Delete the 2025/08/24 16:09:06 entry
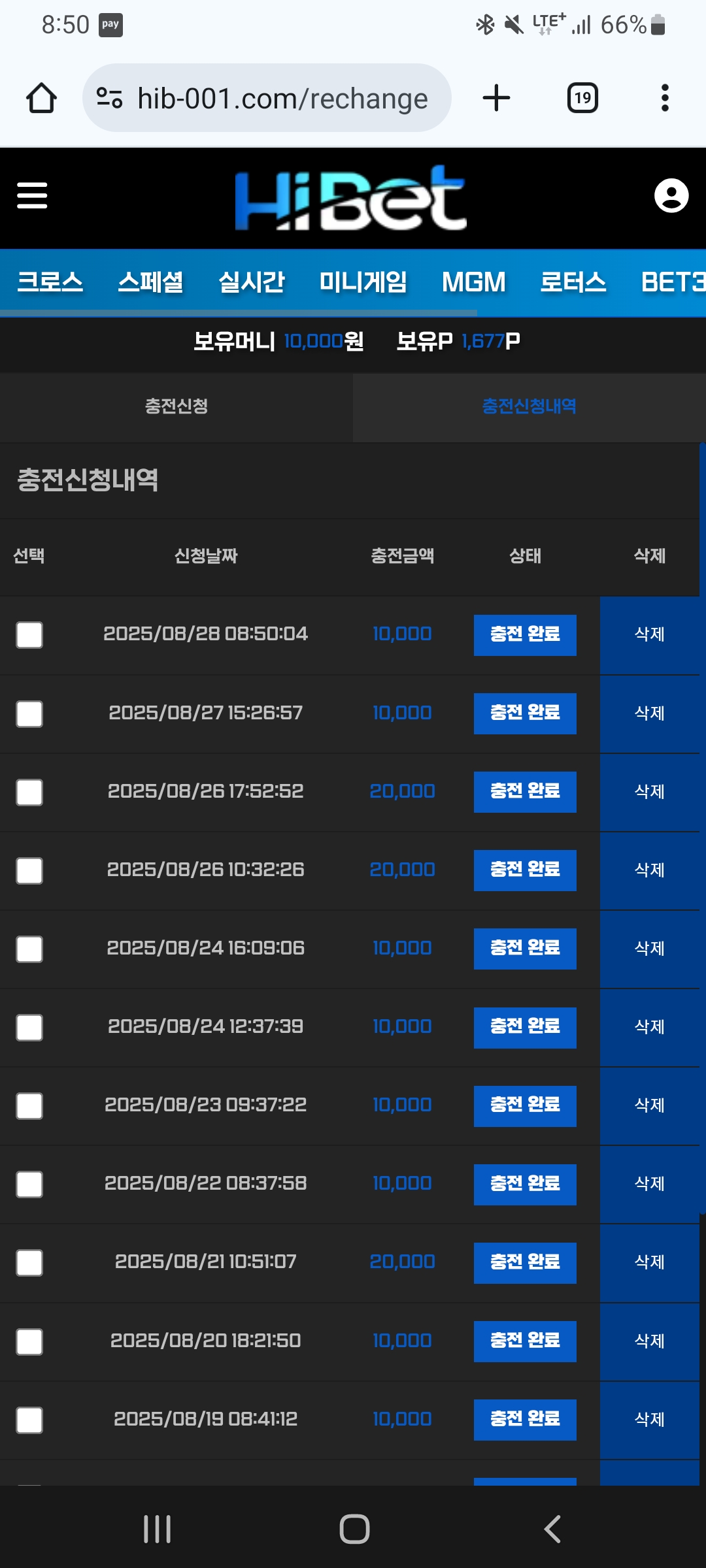 point(649,948)
